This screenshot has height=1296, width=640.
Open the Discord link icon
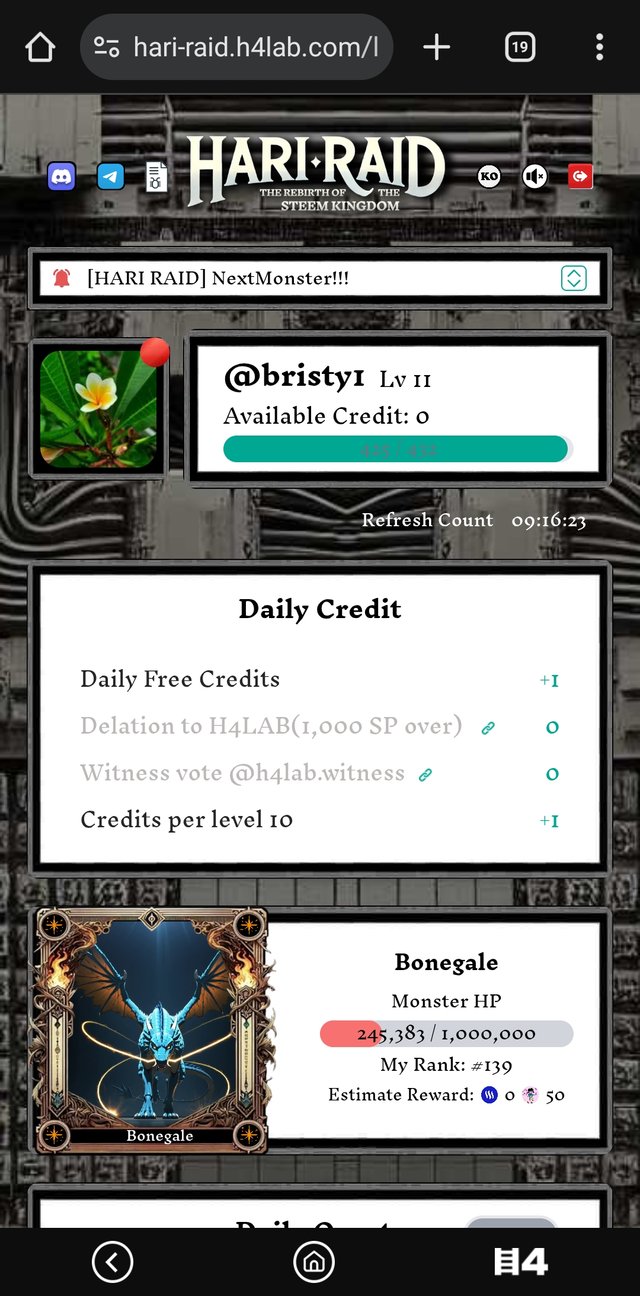(x=61, y=177)
